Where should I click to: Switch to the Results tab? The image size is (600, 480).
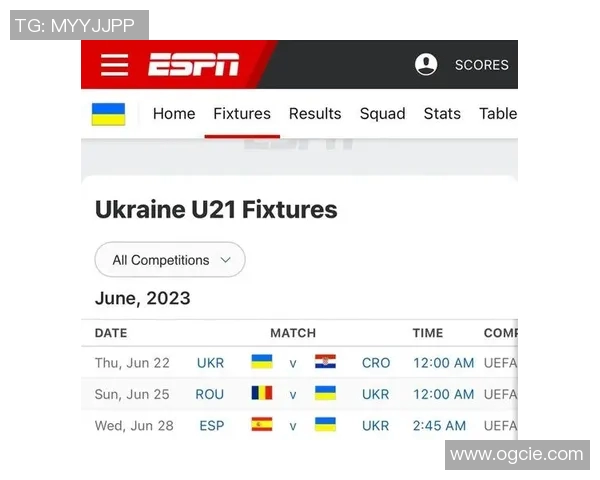pos(315,114)
